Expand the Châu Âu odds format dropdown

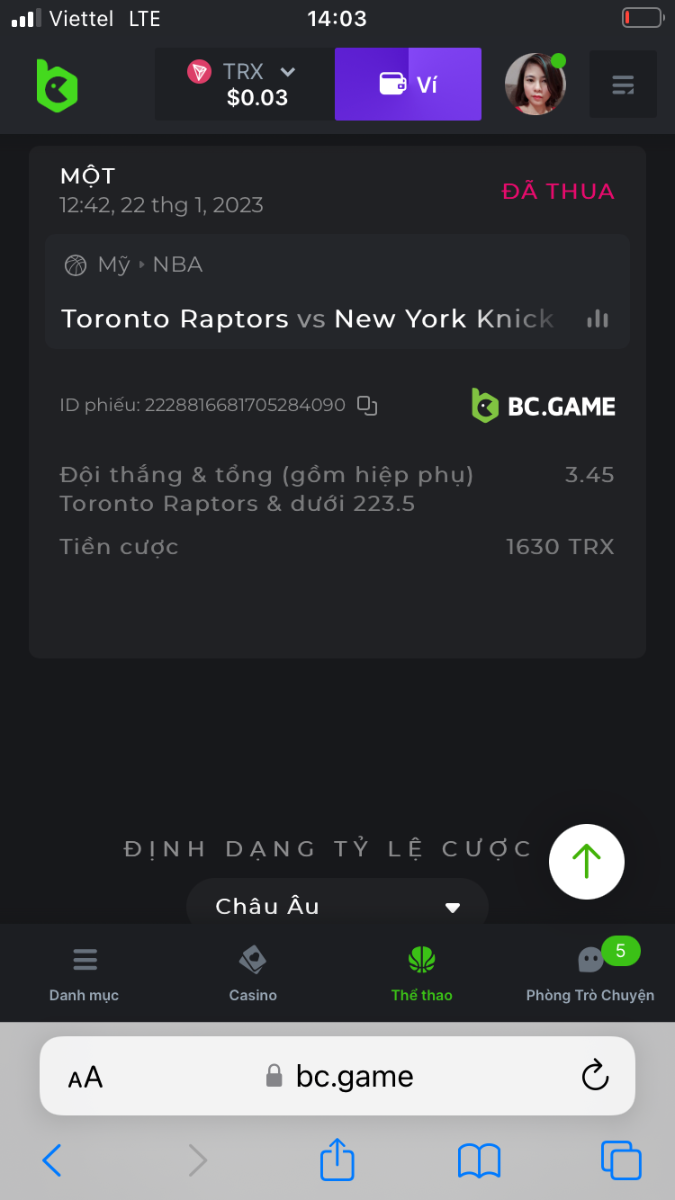click(337, 907)
